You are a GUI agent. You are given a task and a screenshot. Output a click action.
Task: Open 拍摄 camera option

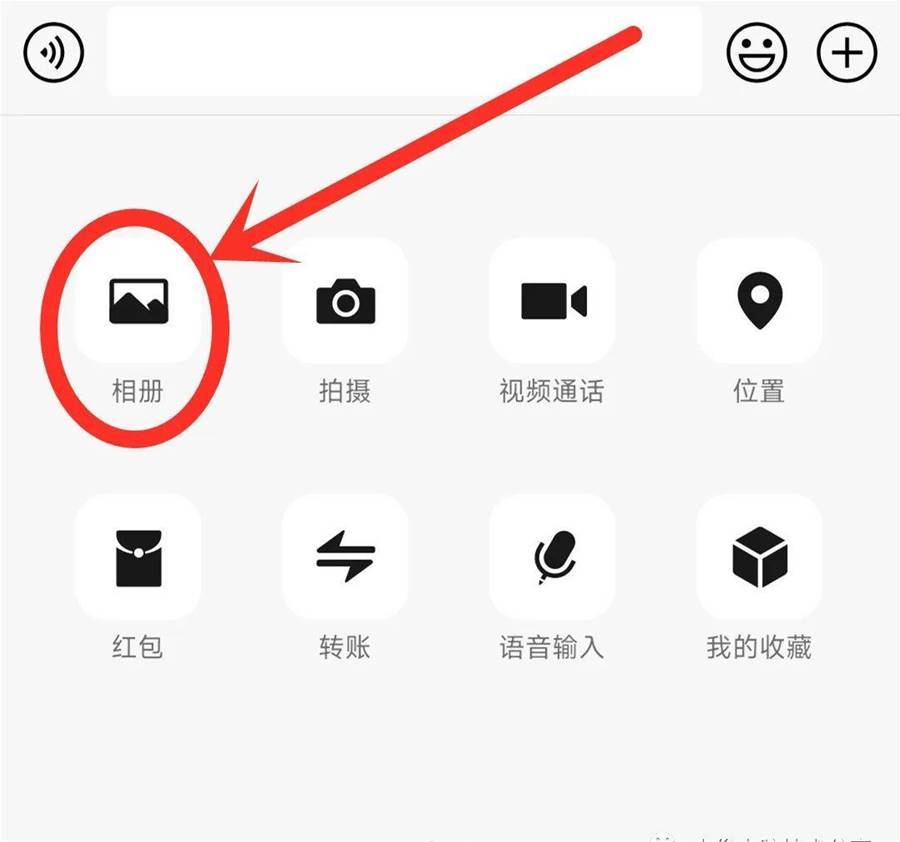point(345,301)
